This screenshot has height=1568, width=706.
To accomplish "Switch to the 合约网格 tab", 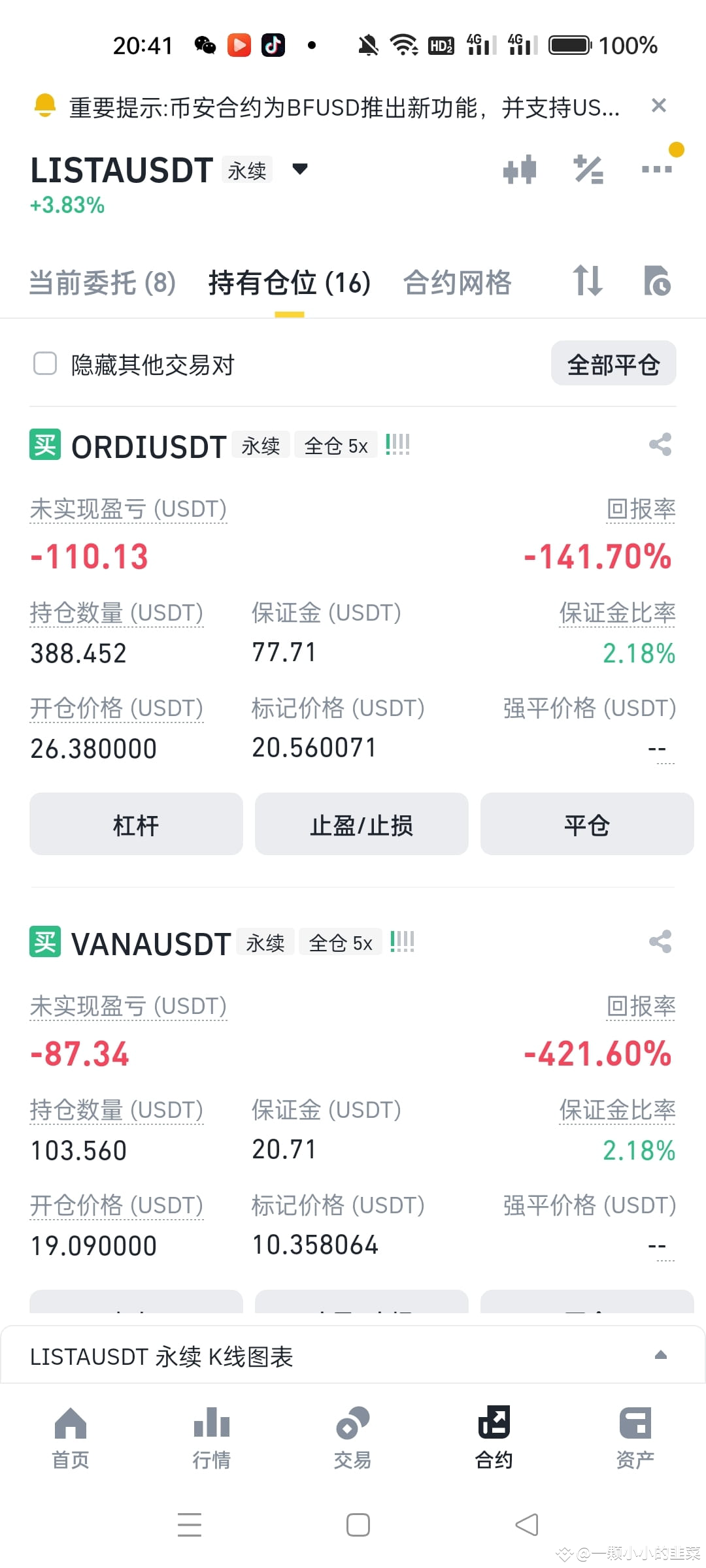I will 457,283.
